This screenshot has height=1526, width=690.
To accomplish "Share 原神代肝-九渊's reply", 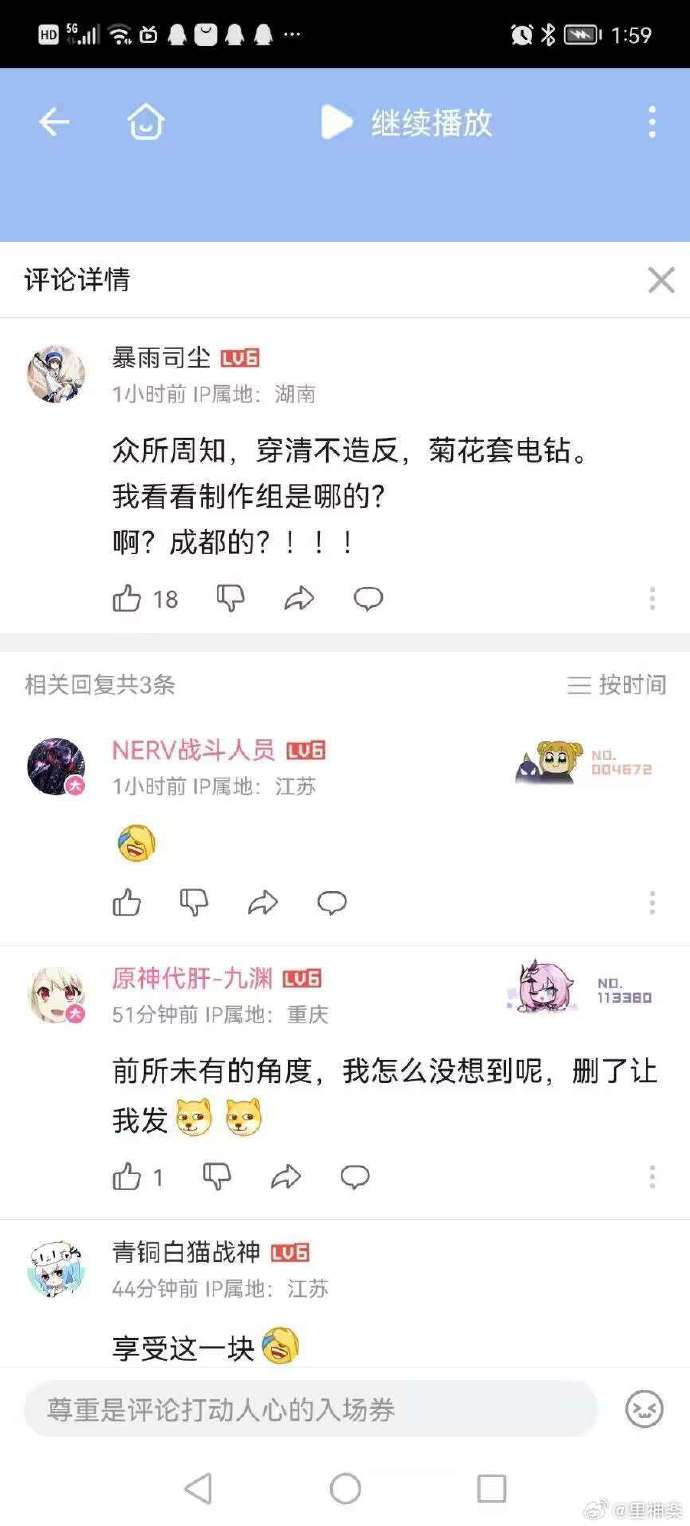I will pyautogui.click(x=287, y=1177).
